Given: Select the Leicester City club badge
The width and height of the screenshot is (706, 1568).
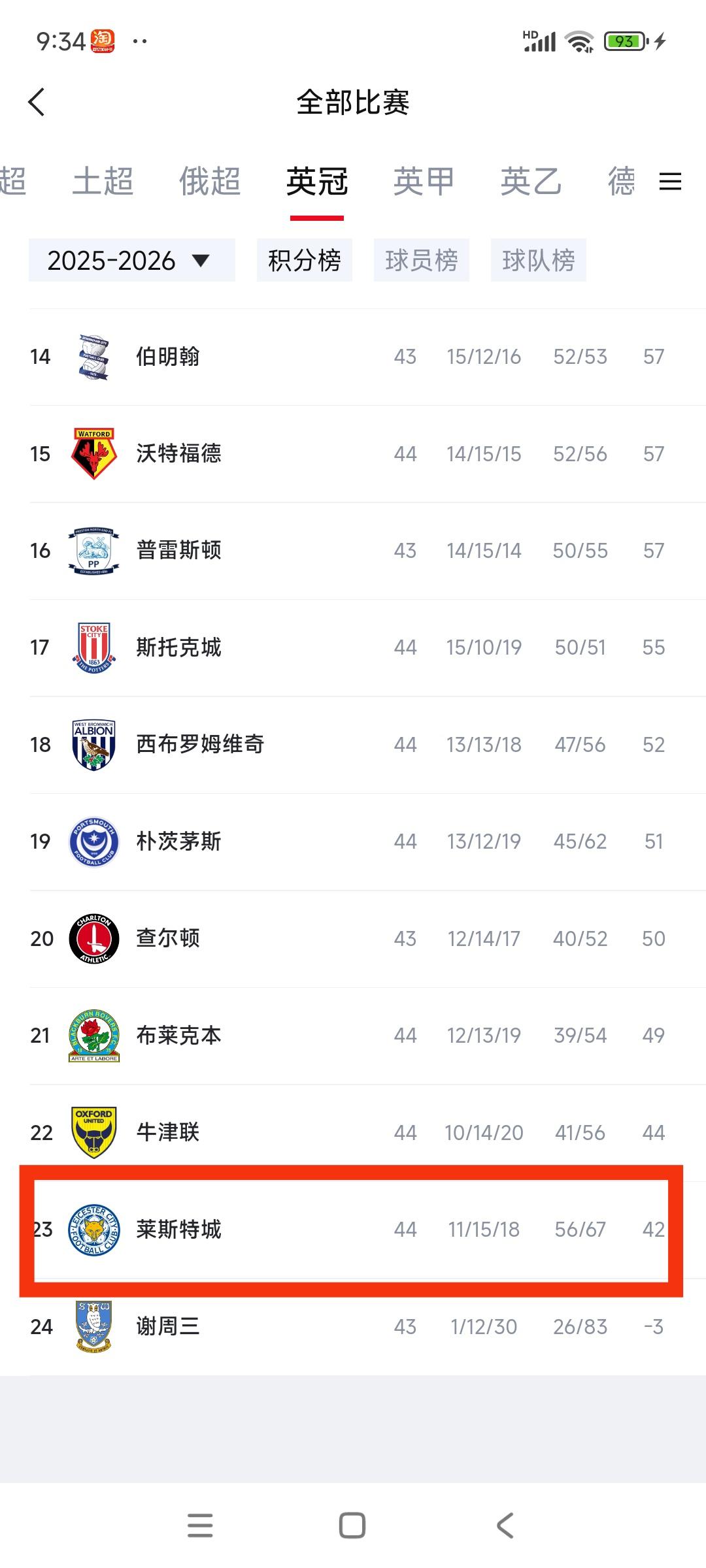Looking at the screenshot, I should tap(93, 1228).
